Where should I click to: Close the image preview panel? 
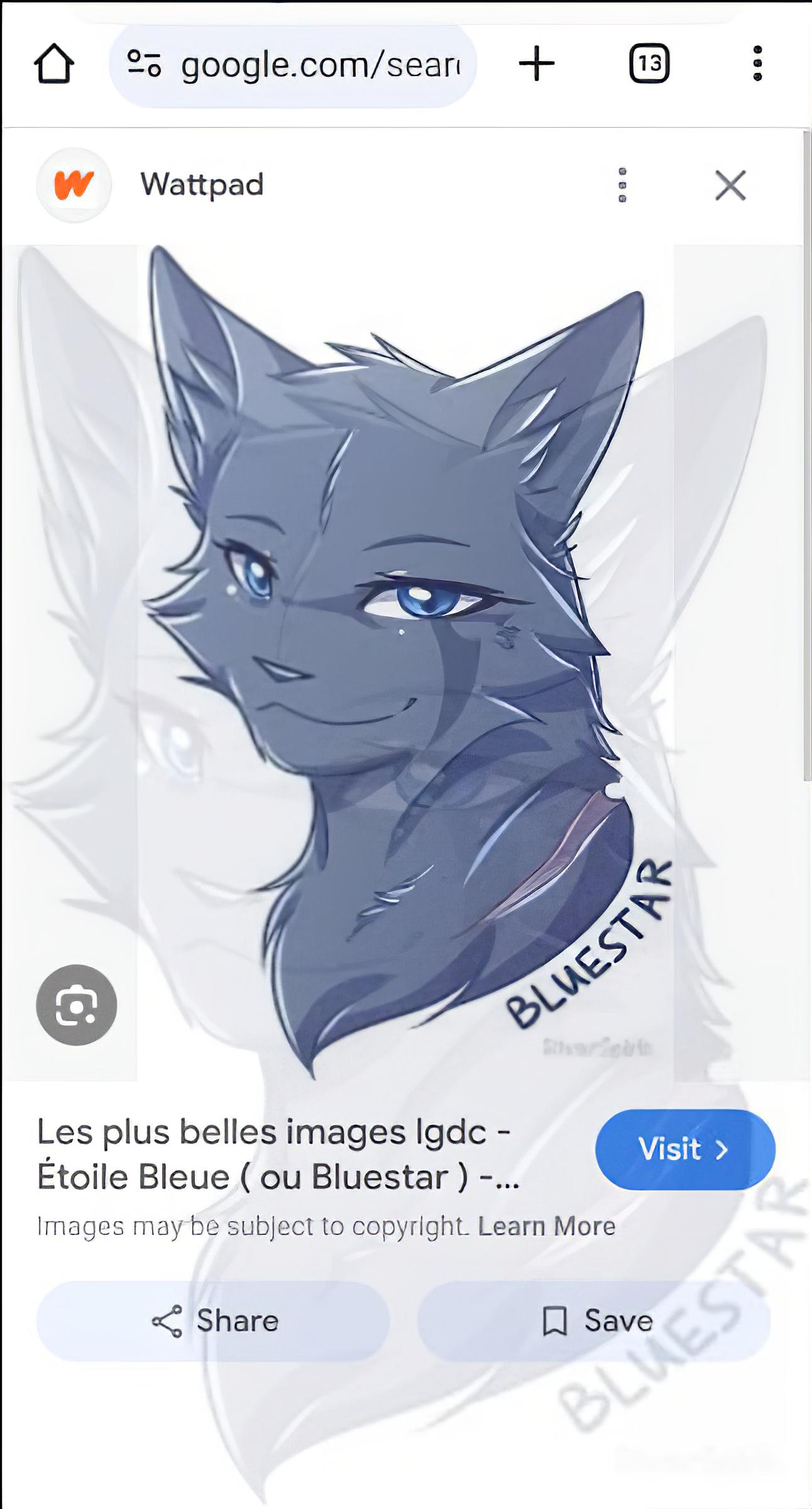tap(730, 185)
